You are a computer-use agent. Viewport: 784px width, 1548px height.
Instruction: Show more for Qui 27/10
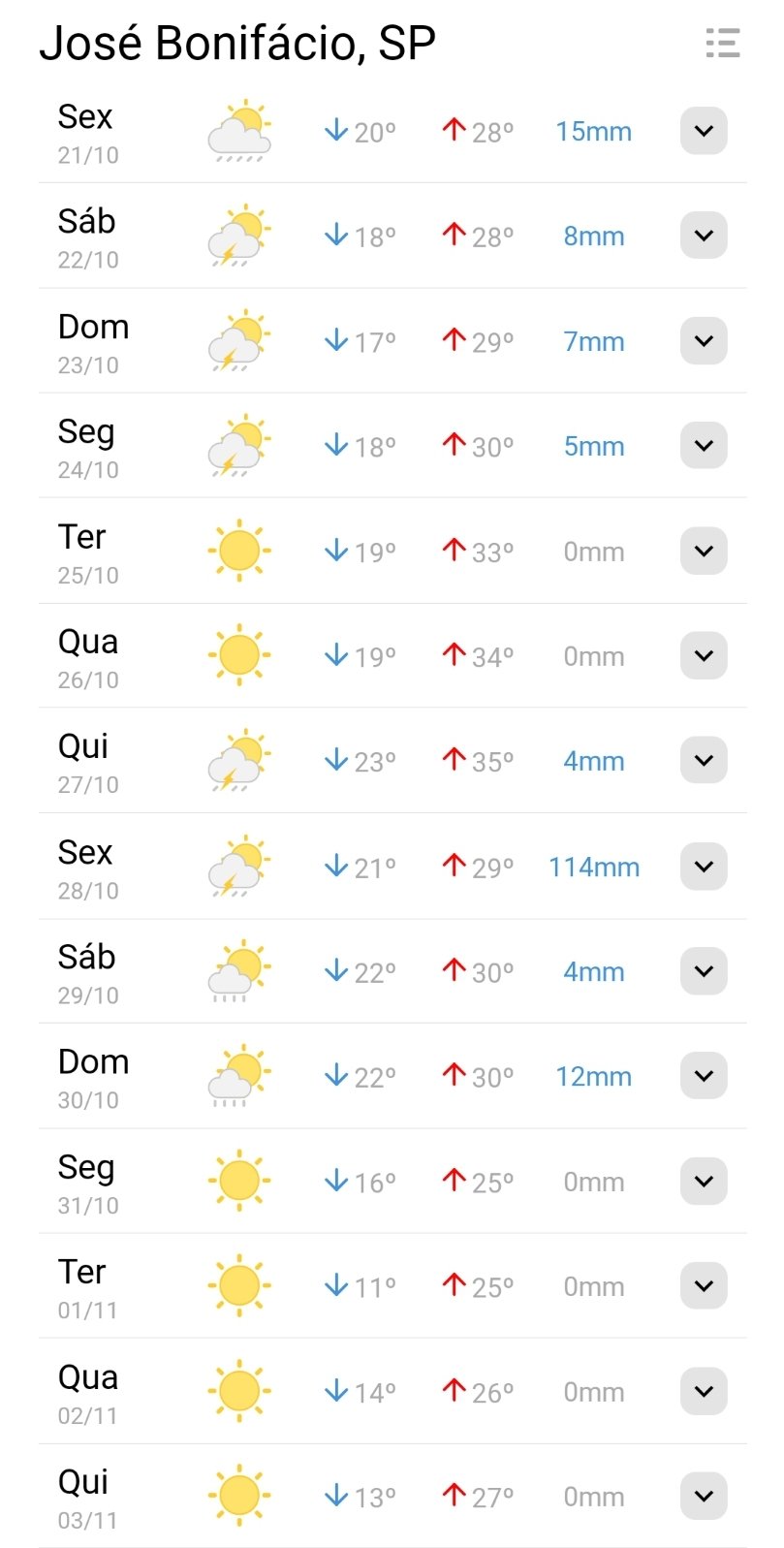click(704, 761)
